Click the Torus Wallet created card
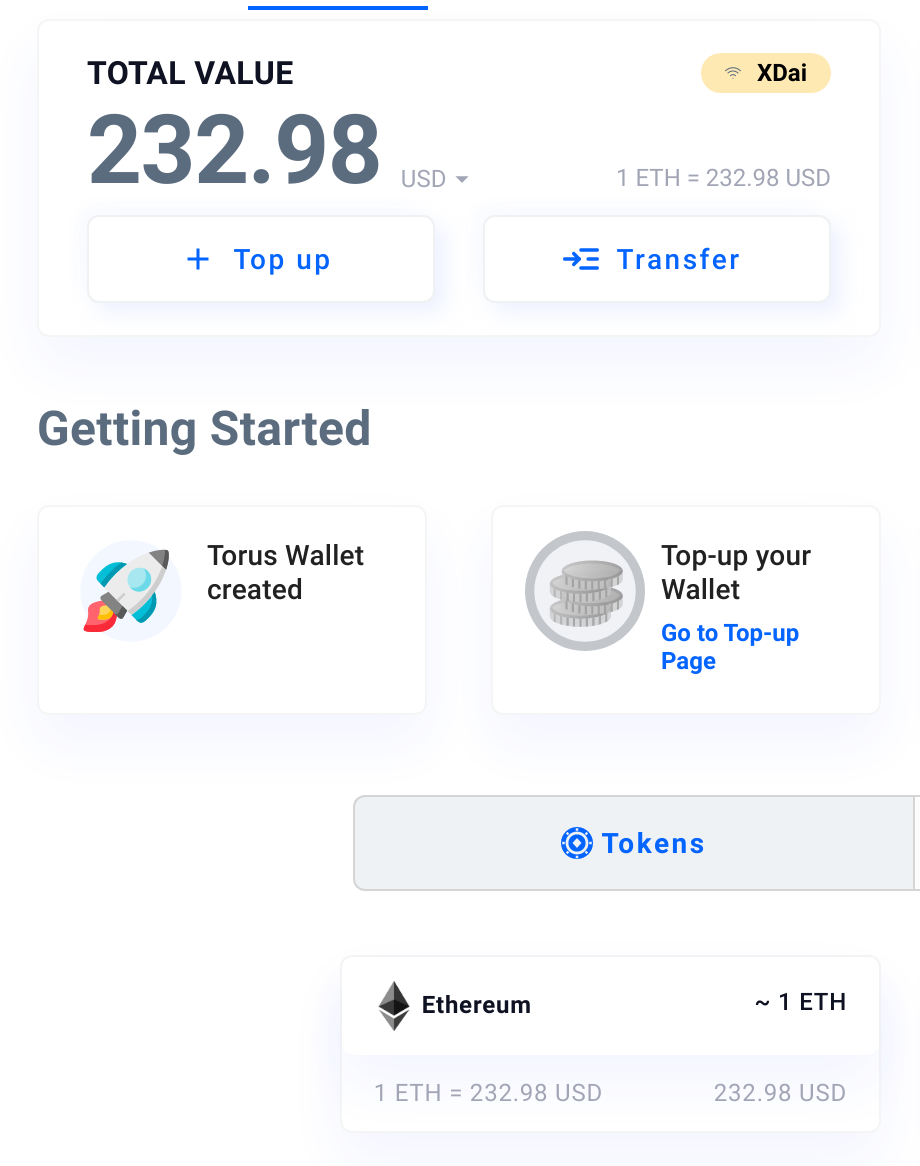 pyautogui.click(x=231, y=608)
